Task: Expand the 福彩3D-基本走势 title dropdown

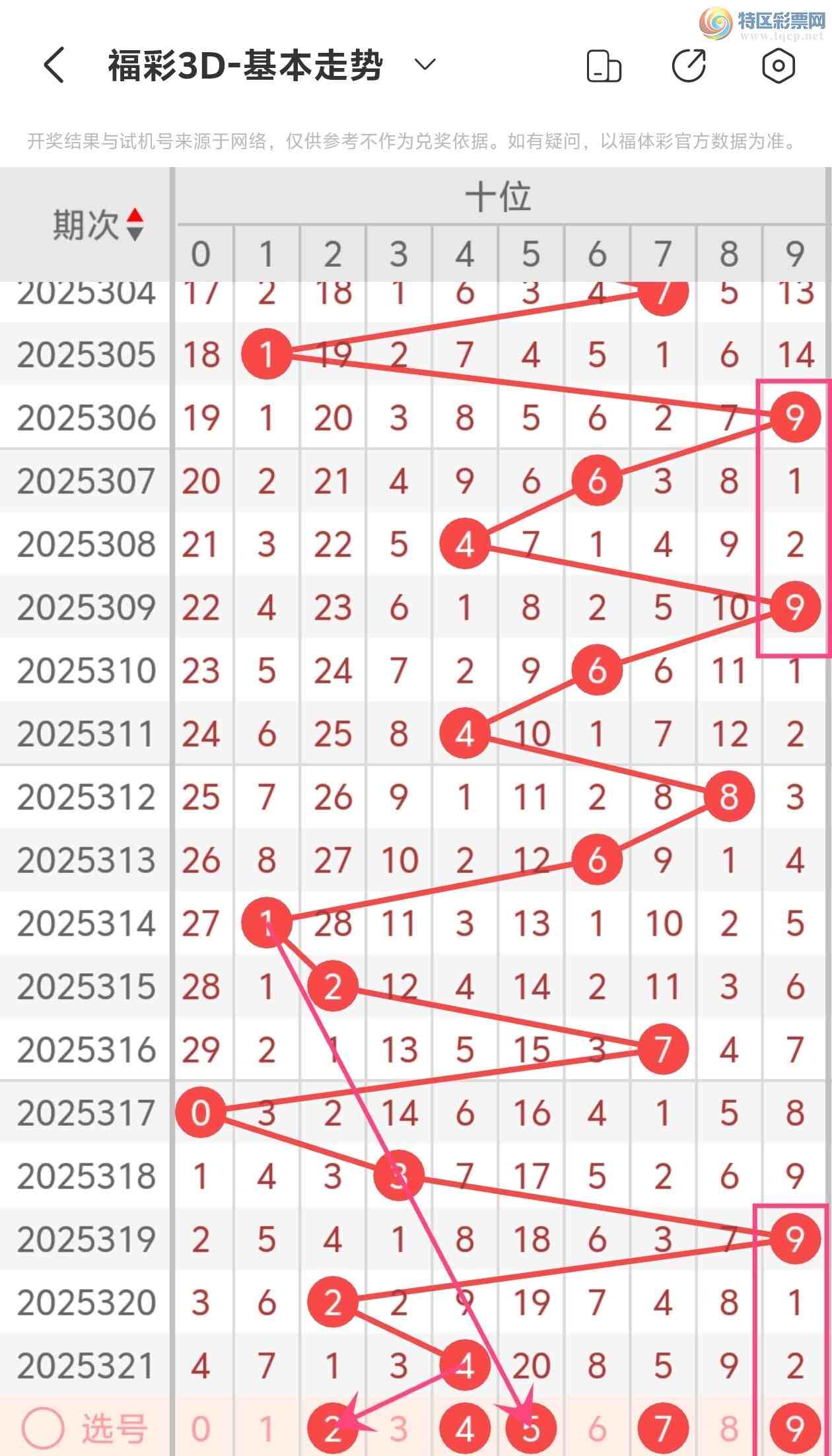Action: pos(425,65)
